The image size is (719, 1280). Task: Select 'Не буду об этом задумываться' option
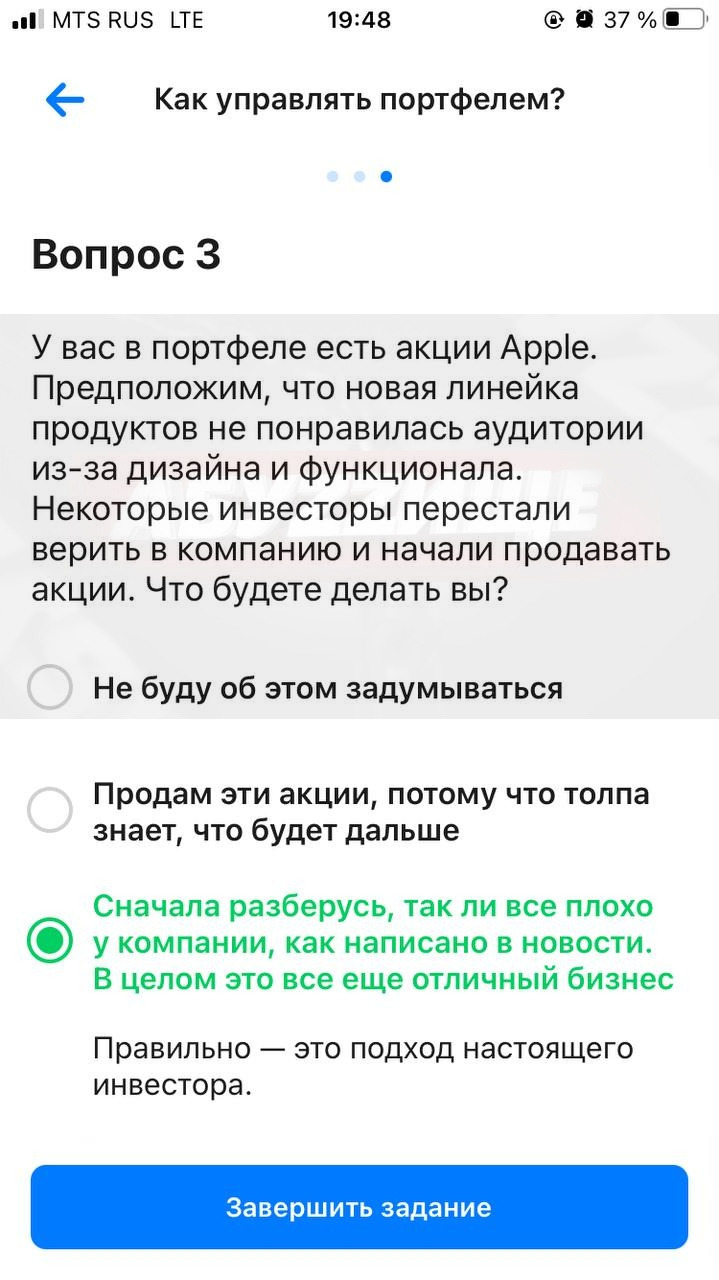50,688
